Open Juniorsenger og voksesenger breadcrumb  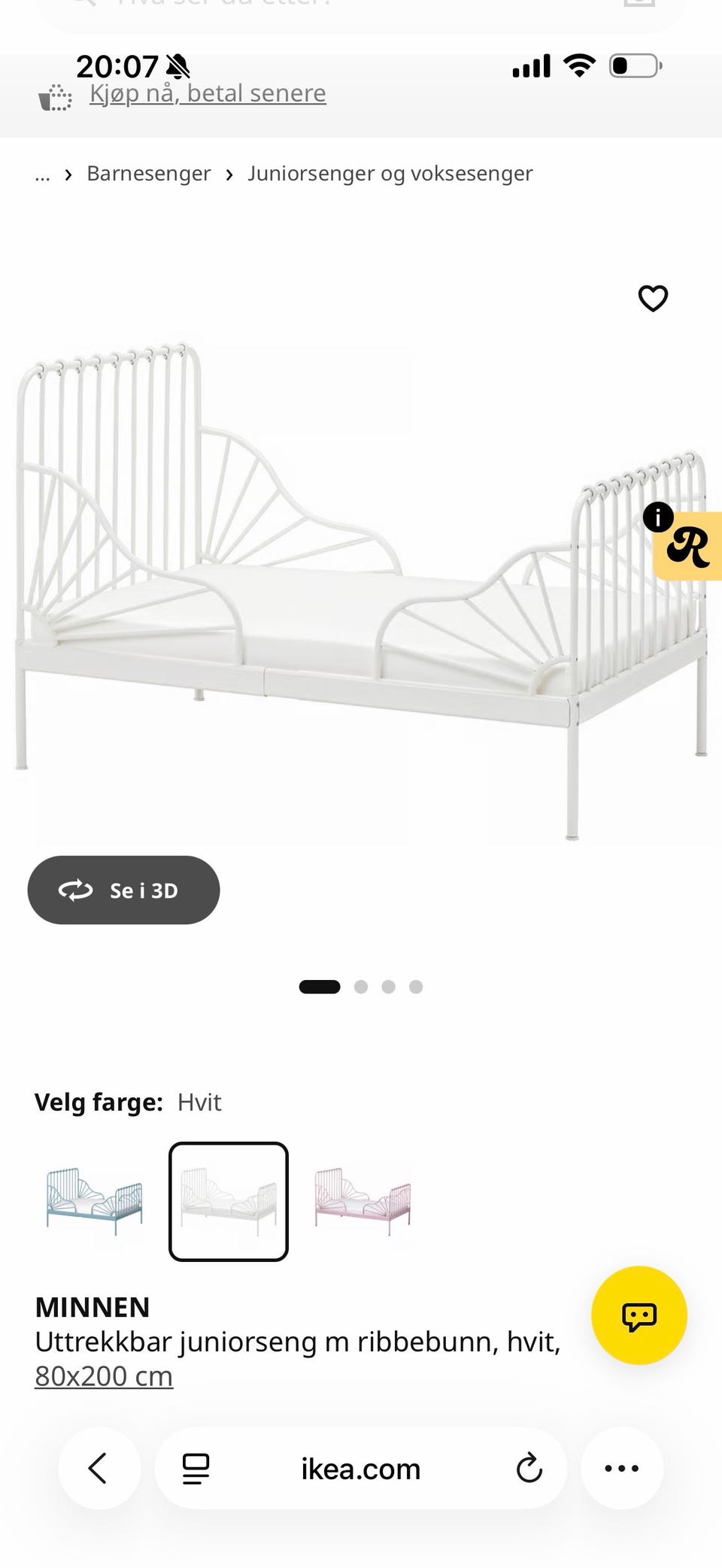390,174
